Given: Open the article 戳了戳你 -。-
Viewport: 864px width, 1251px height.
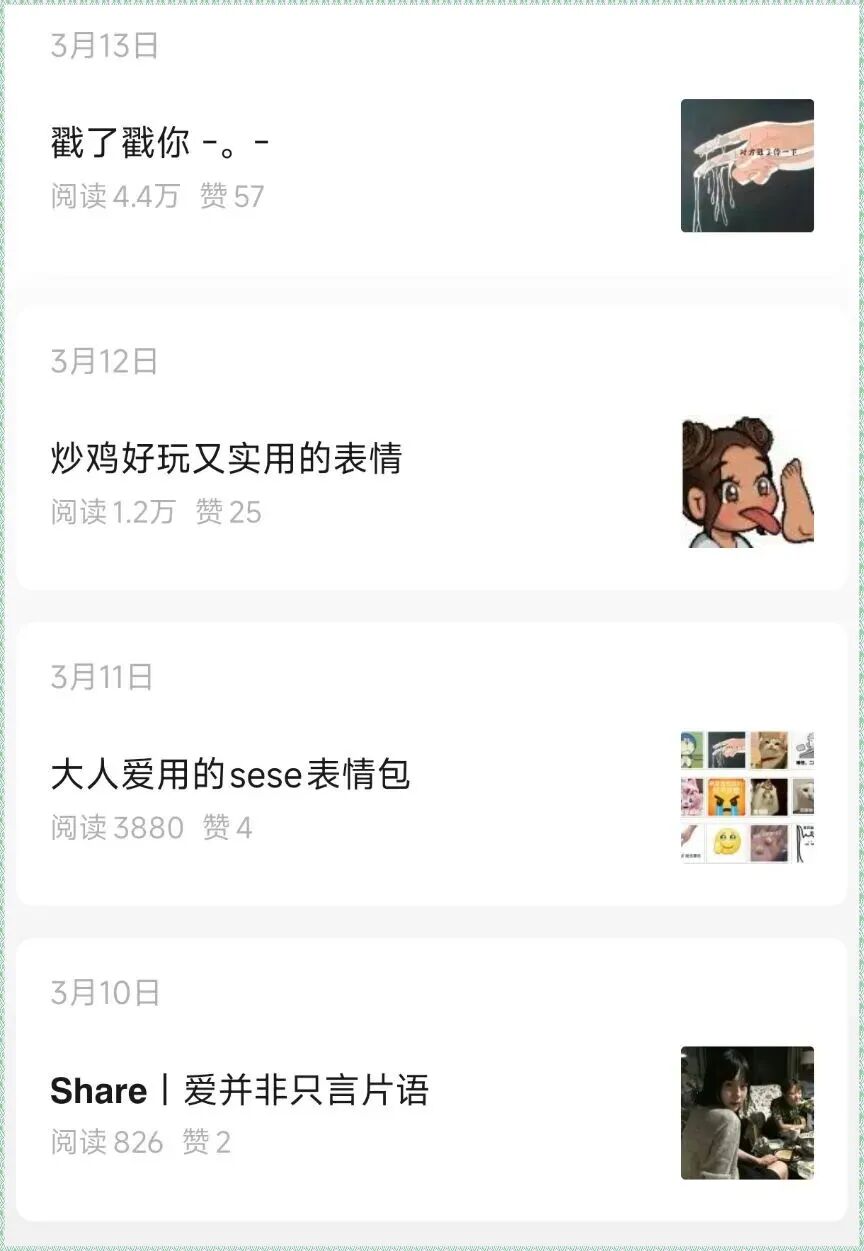Looking at the screenshot, I should [160, 144].
